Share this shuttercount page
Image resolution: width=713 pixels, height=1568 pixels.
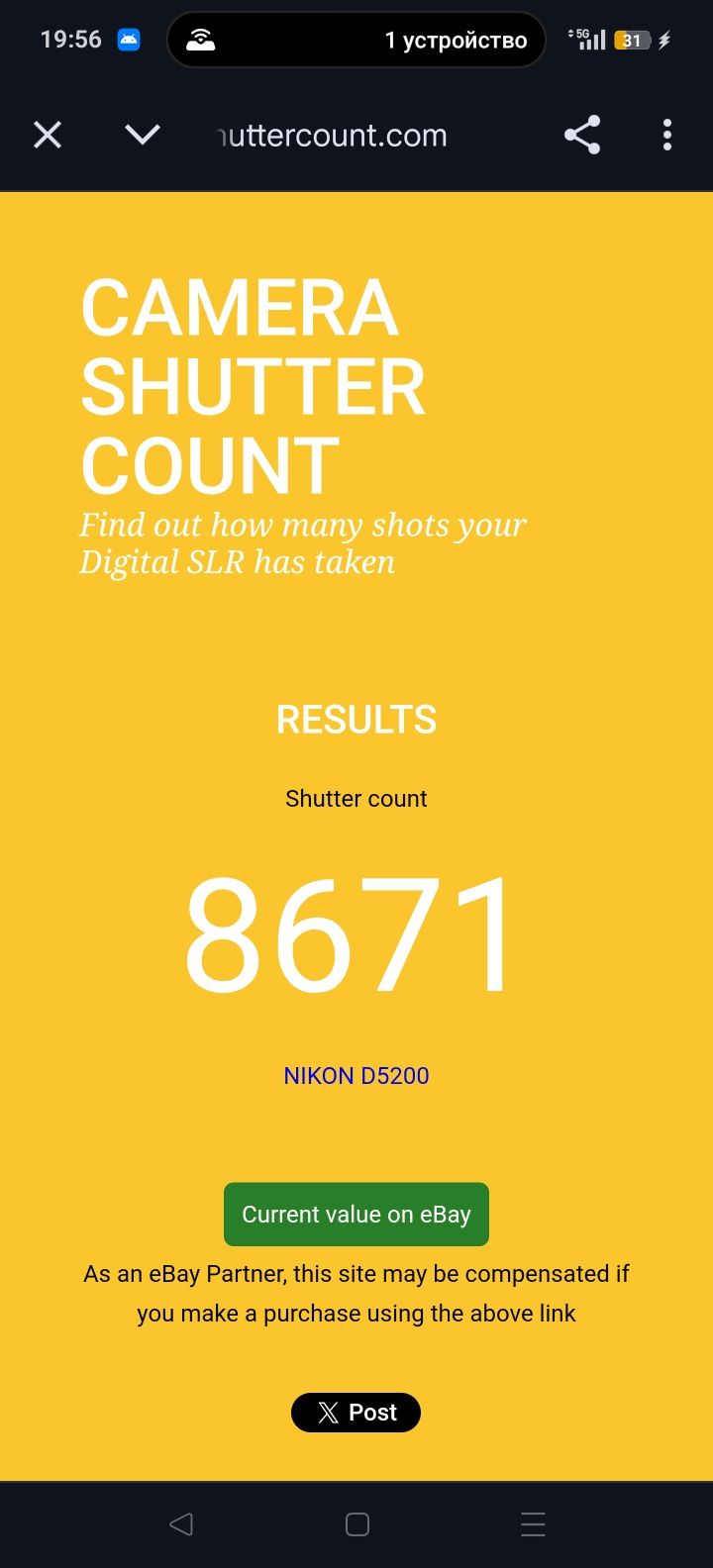(x=582, y=135)
